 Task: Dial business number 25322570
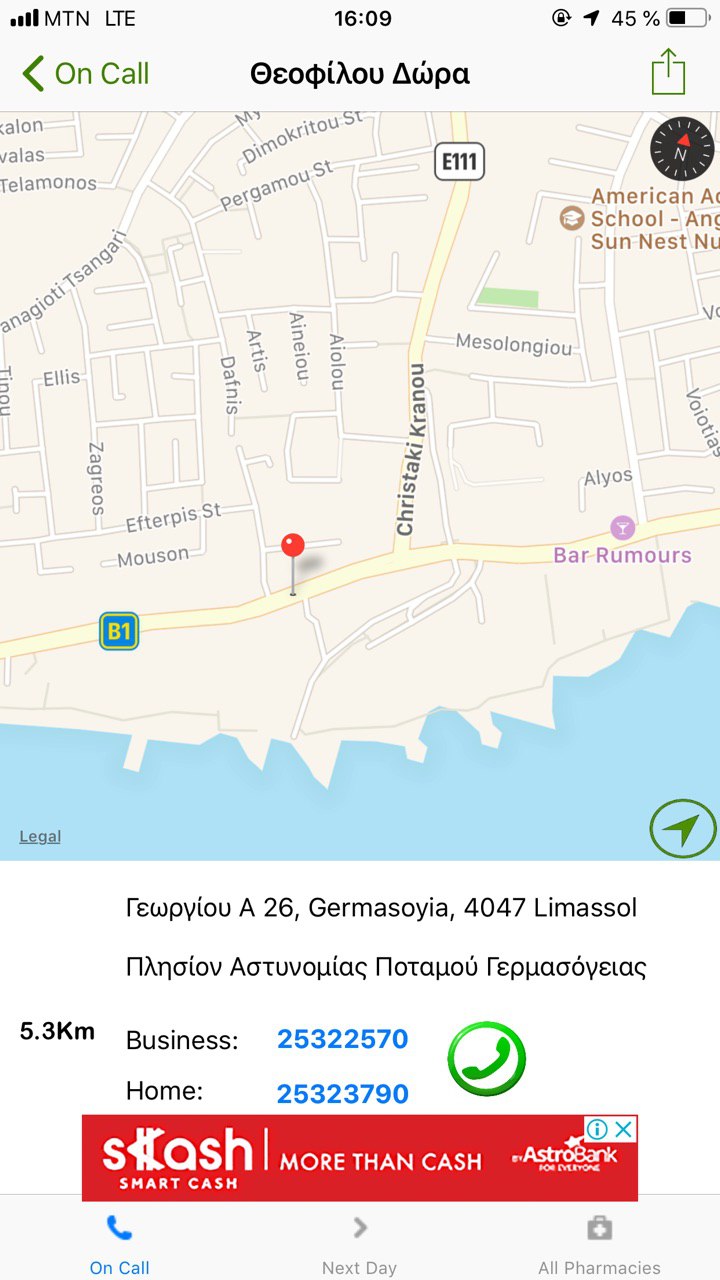[343, 1039]
